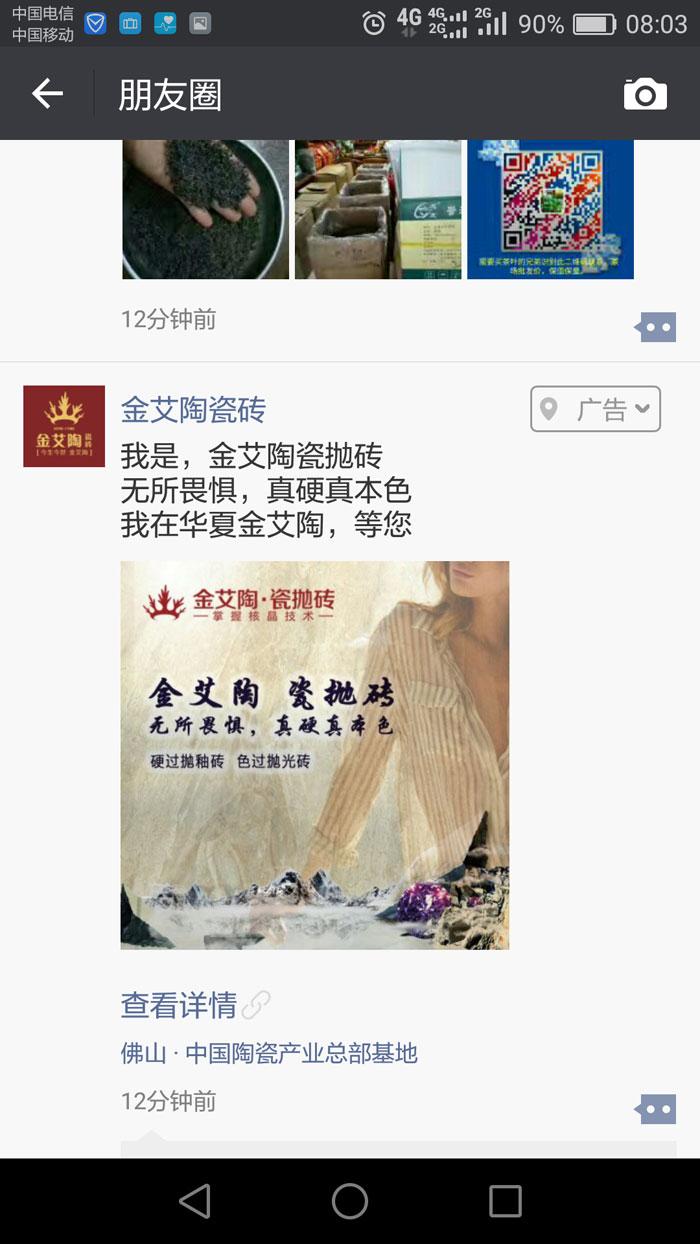Go back from the 朋友圈 screen
Image resolution: width=700 pixels, height=1244 pixels.
point(47,94)
